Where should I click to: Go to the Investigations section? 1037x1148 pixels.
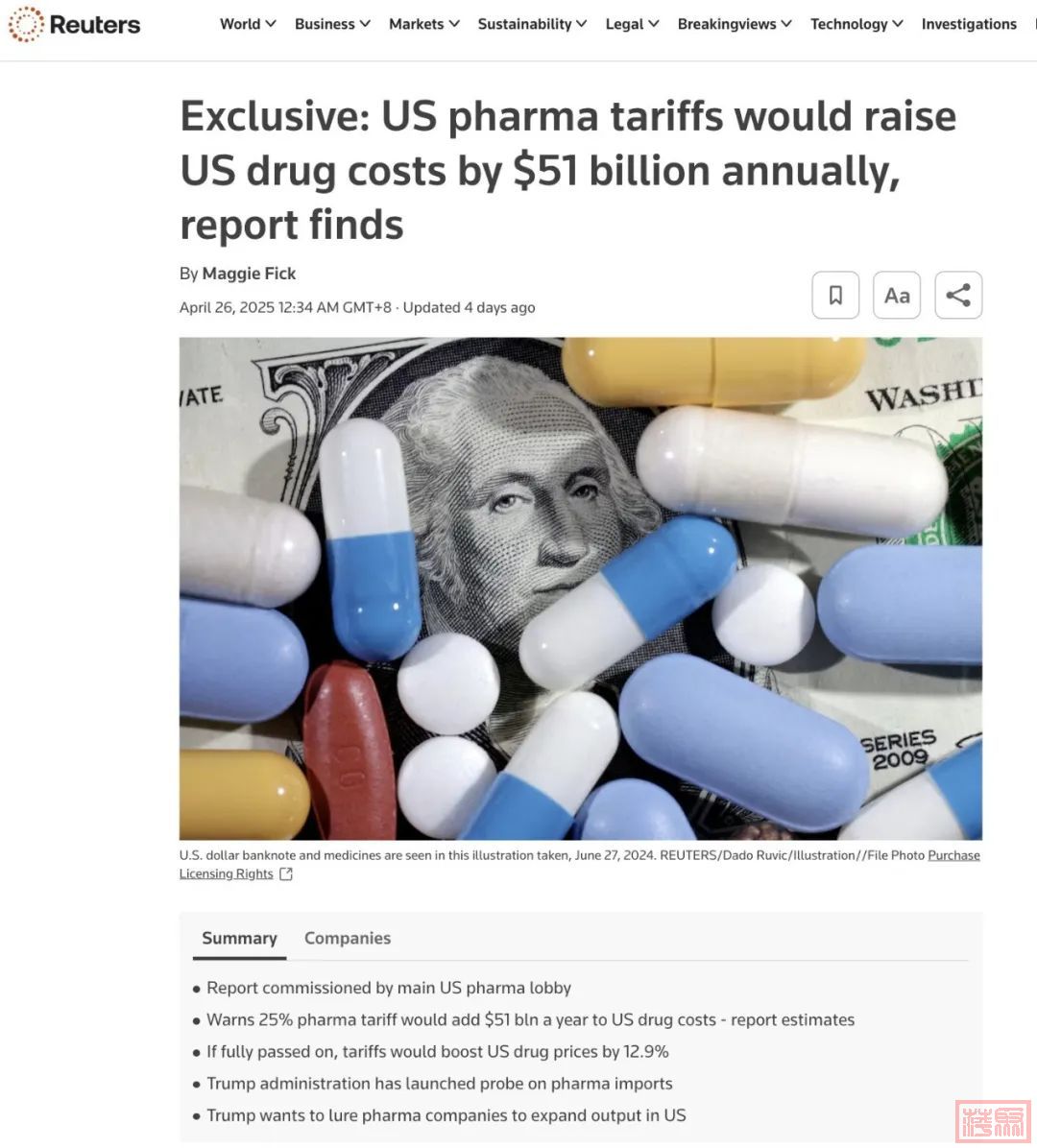click(968, 24)
